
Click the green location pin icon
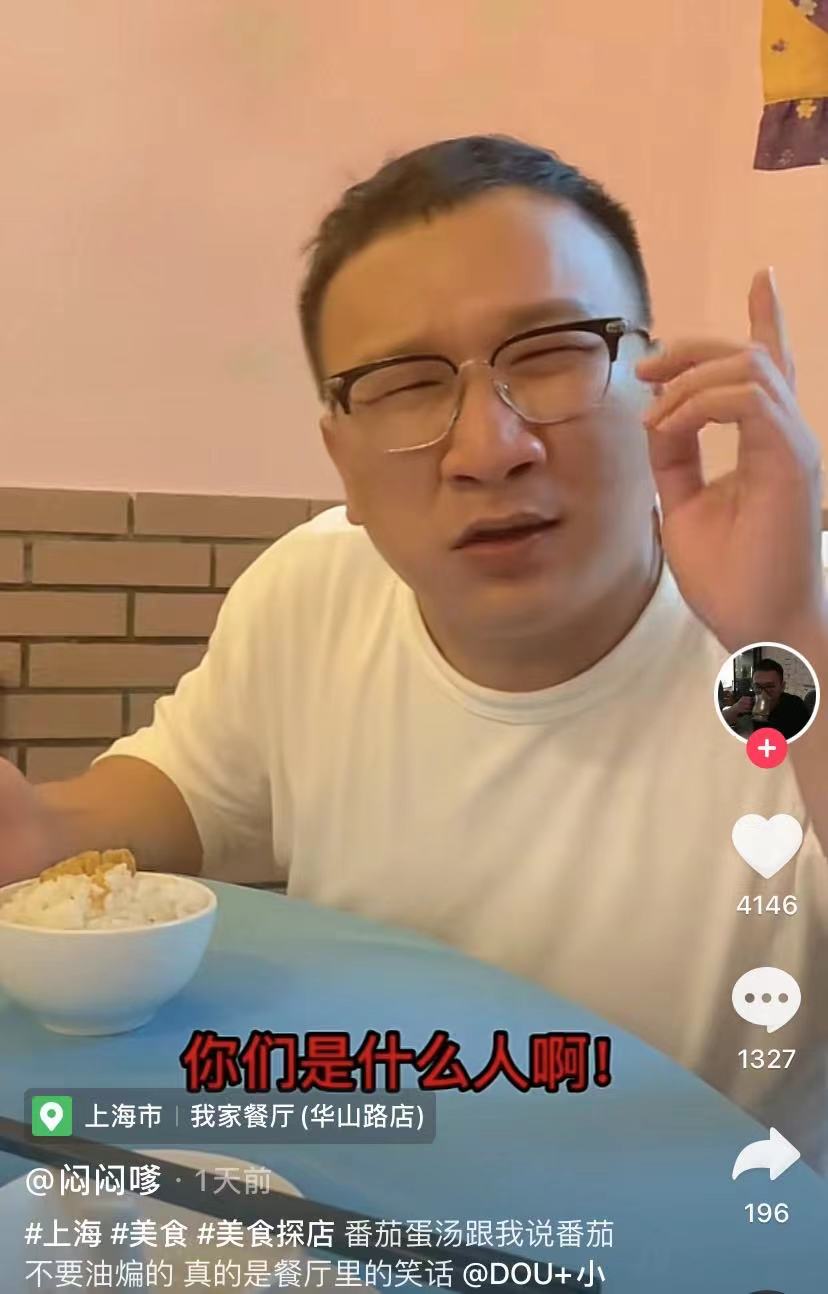tap(49, 1118)
